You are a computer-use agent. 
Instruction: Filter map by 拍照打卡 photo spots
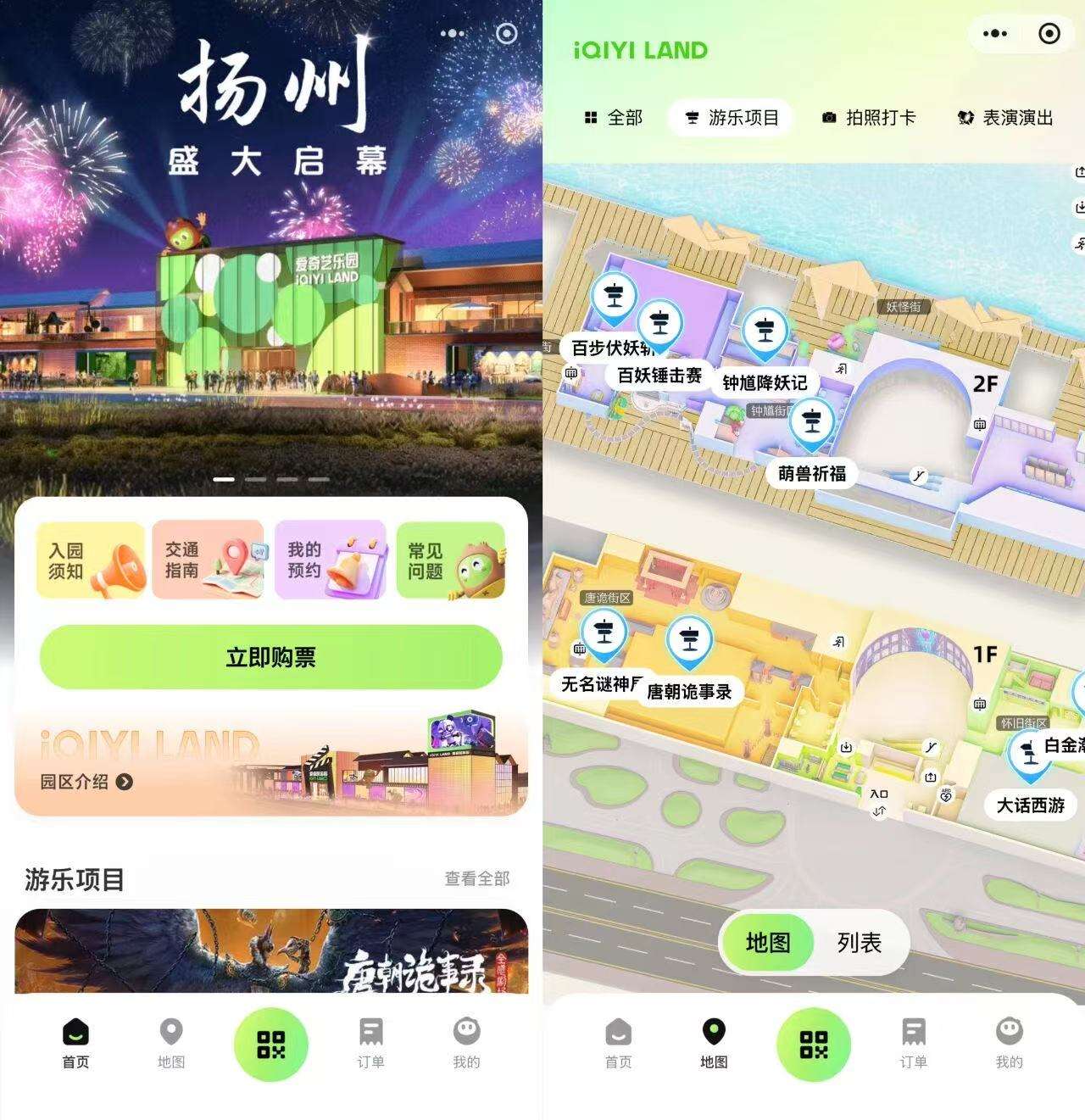tap(869, 118)
